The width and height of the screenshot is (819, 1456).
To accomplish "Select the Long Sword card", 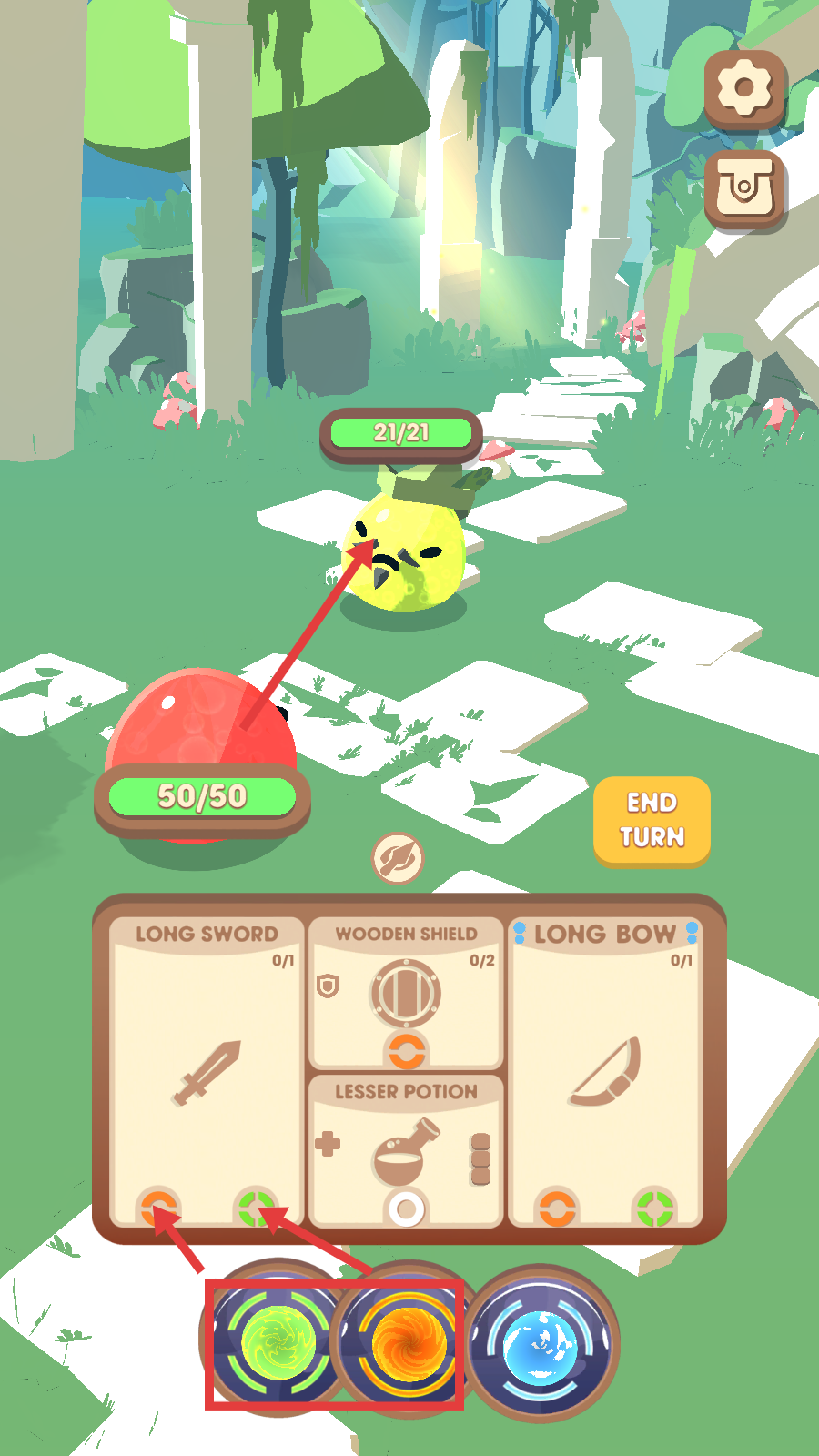I will pos(207,1069).
